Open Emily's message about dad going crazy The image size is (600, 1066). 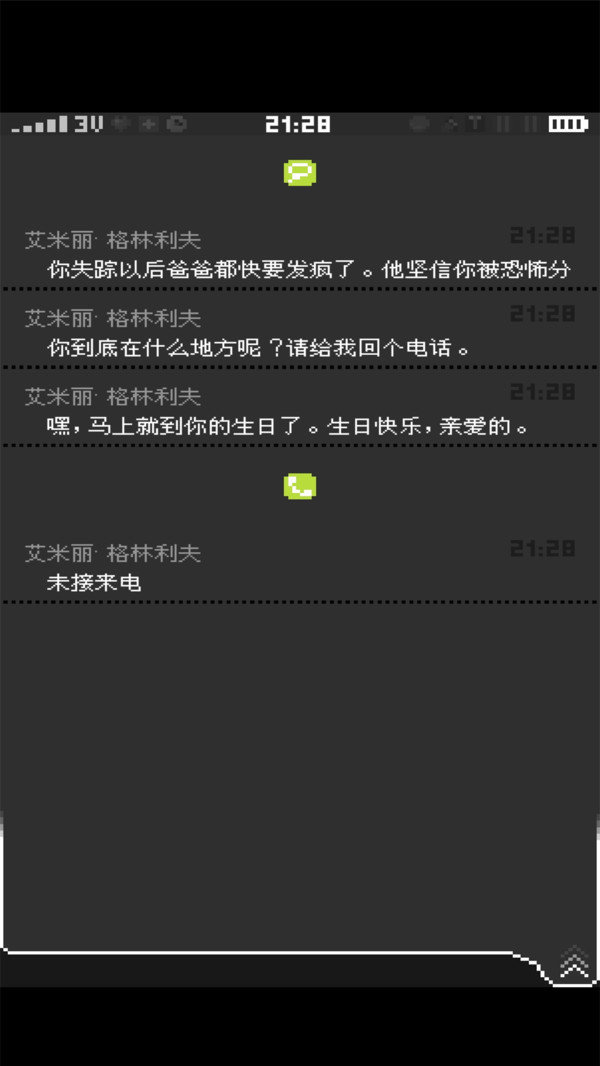tap(300, 257)
